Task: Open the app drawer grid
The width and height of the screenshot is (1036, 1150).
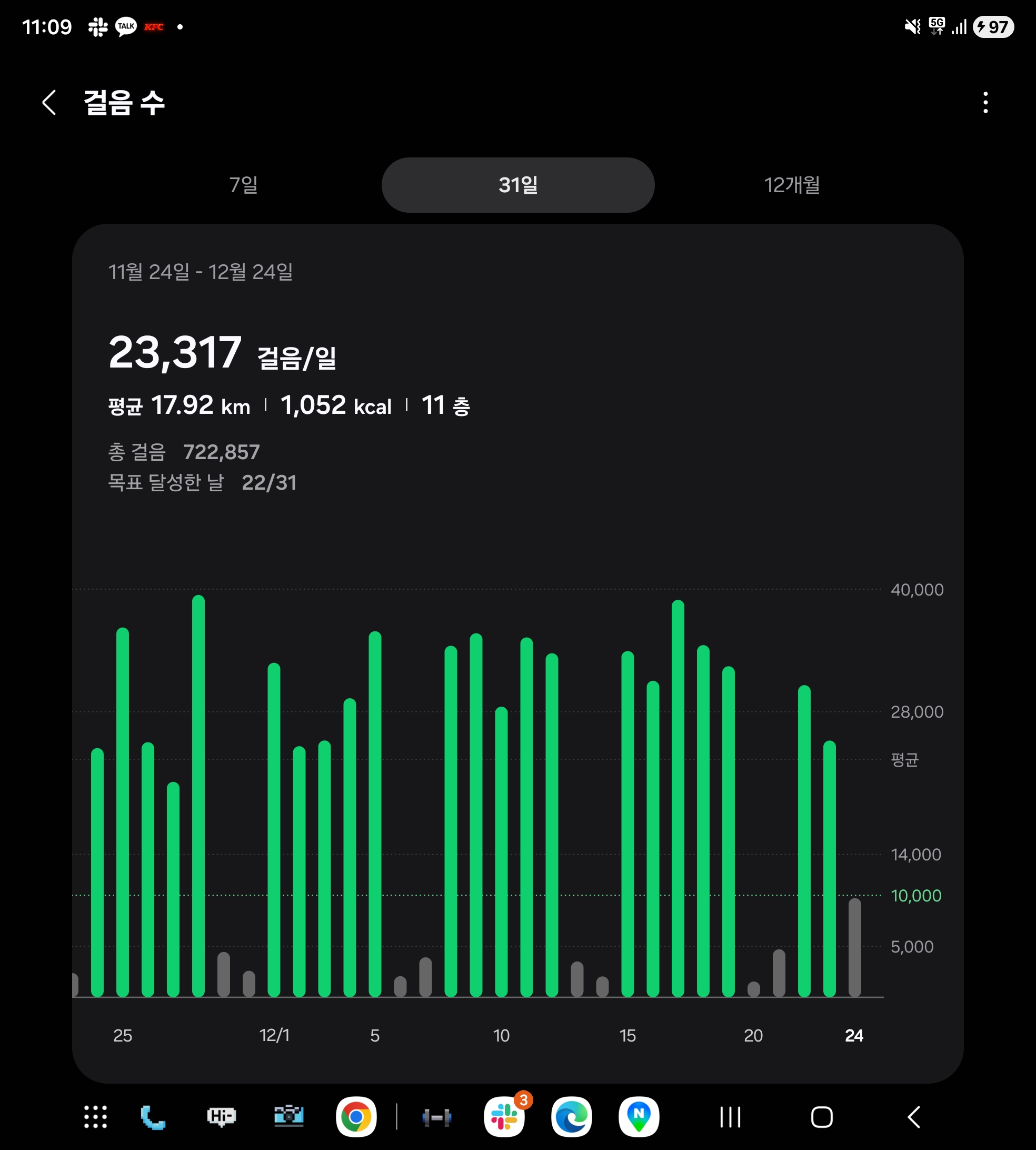Action: 96,1117
